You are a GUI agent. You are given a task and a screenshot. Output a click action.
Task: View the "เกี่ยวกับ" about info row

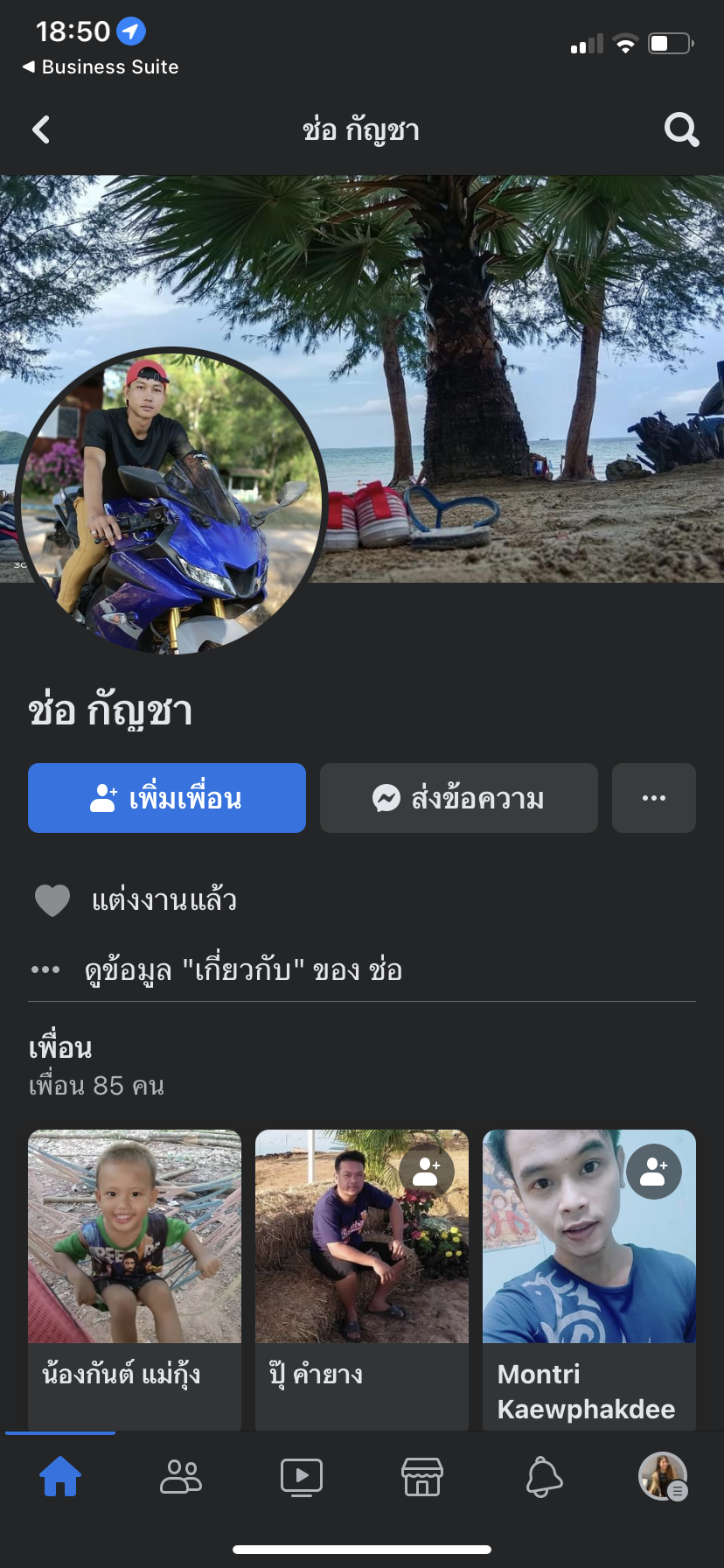[x=243, y=969]
